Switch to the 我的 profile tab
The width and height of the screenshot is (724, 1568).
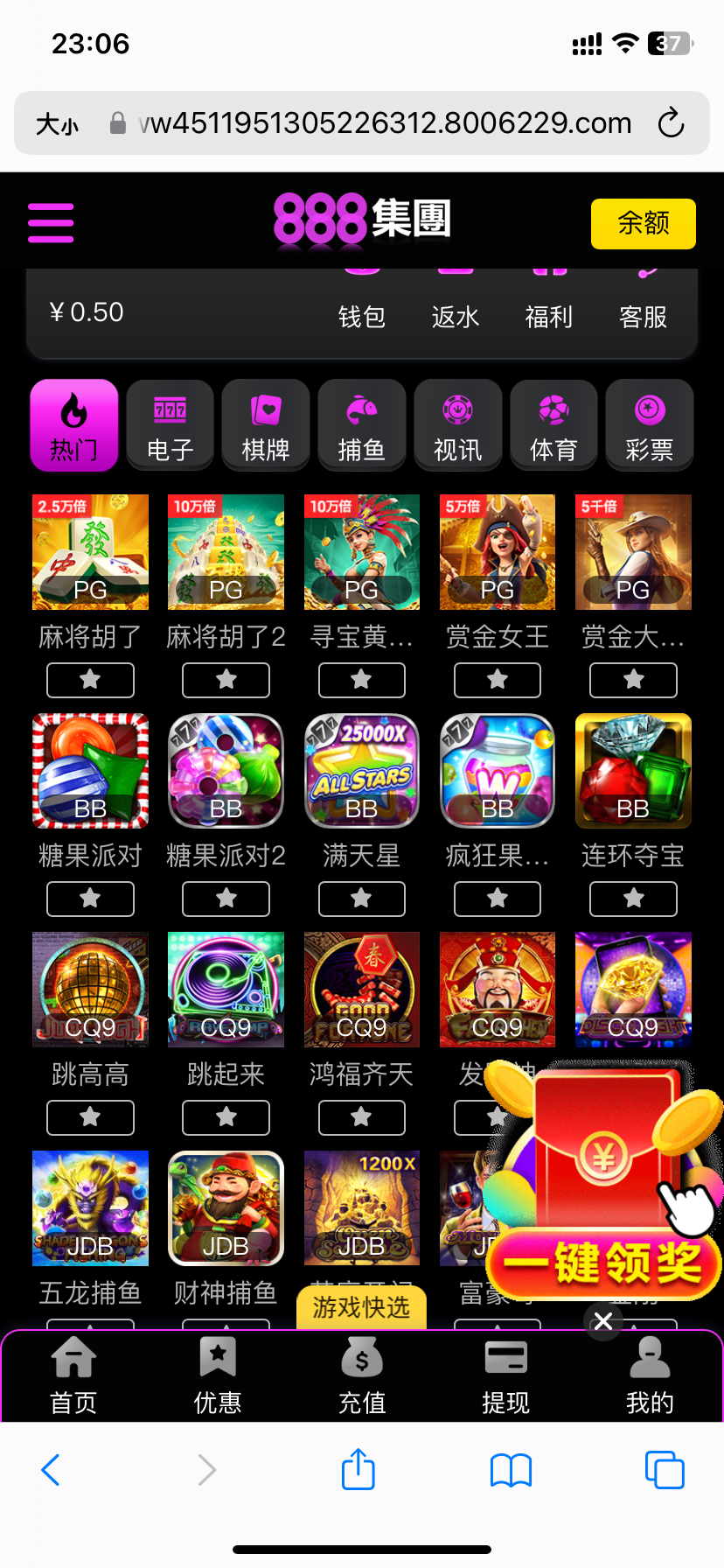pyautogui.click(x=649, y=1376)
